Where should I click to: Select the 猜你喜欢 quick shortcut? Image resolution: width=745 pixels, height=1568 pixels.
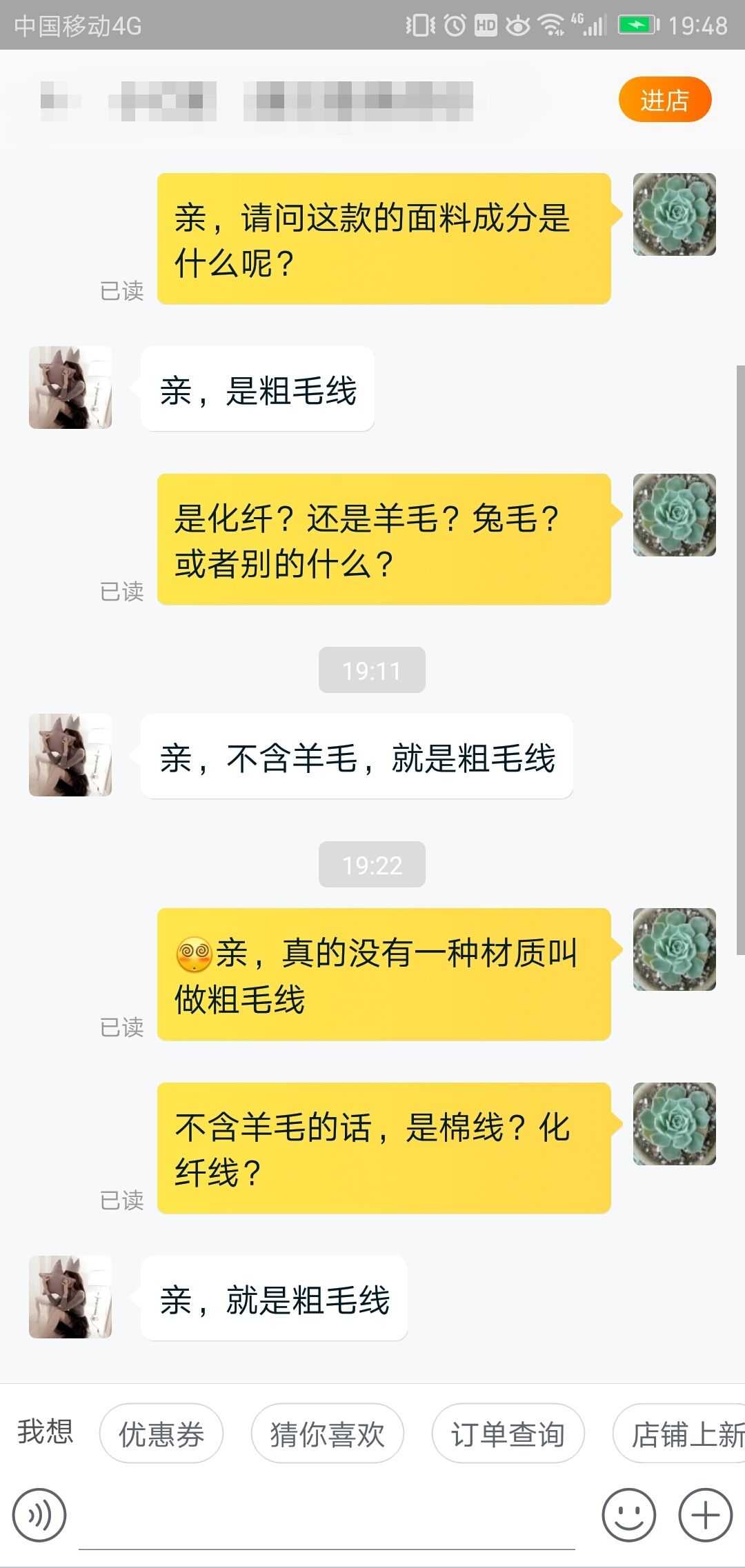(327, 1433)
